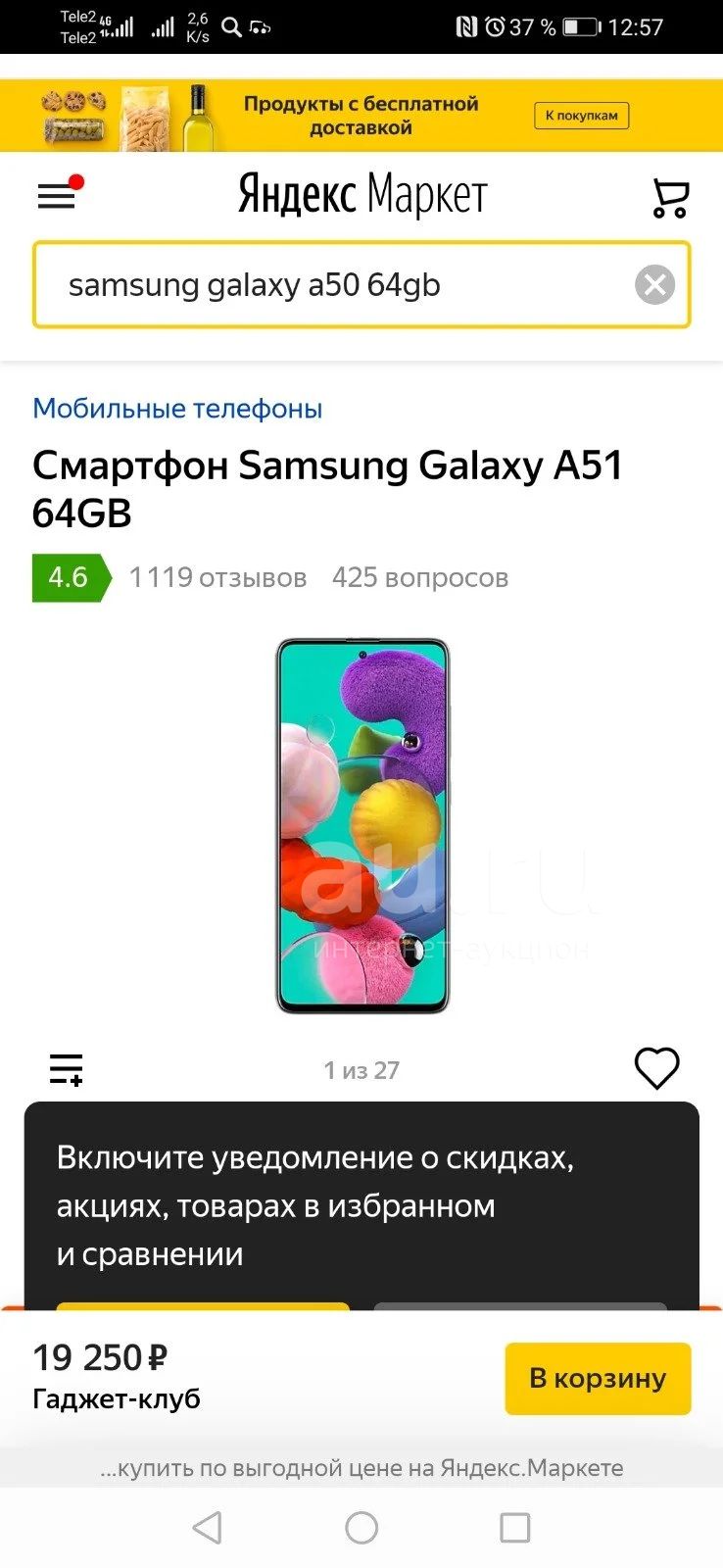Tap the 'К покупкам' banner button
This screenshot has width=723, height=1568.
click(582, 116)
